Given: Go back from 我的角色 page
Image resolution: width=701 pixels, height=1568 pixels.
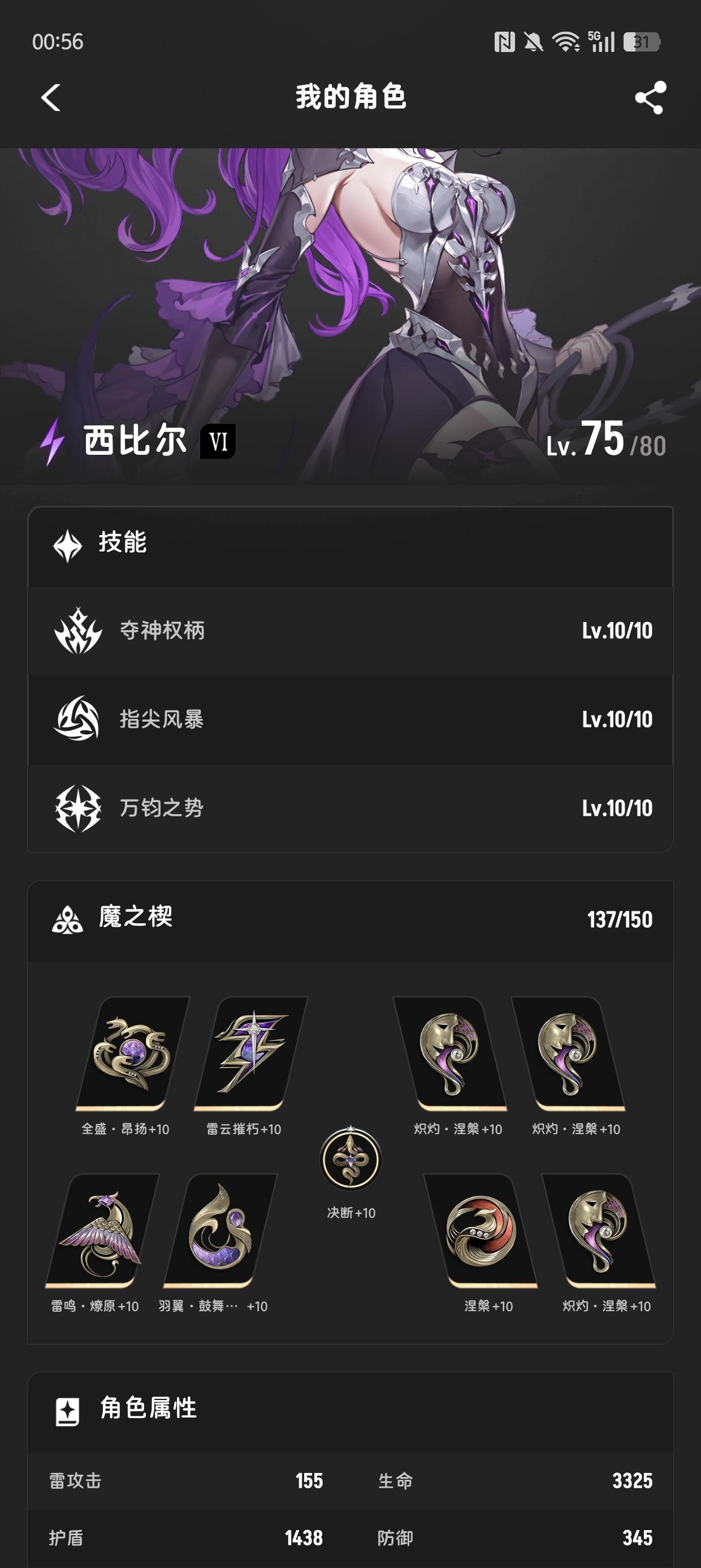Looking at the screenshot, I should [x=51, y=97].
